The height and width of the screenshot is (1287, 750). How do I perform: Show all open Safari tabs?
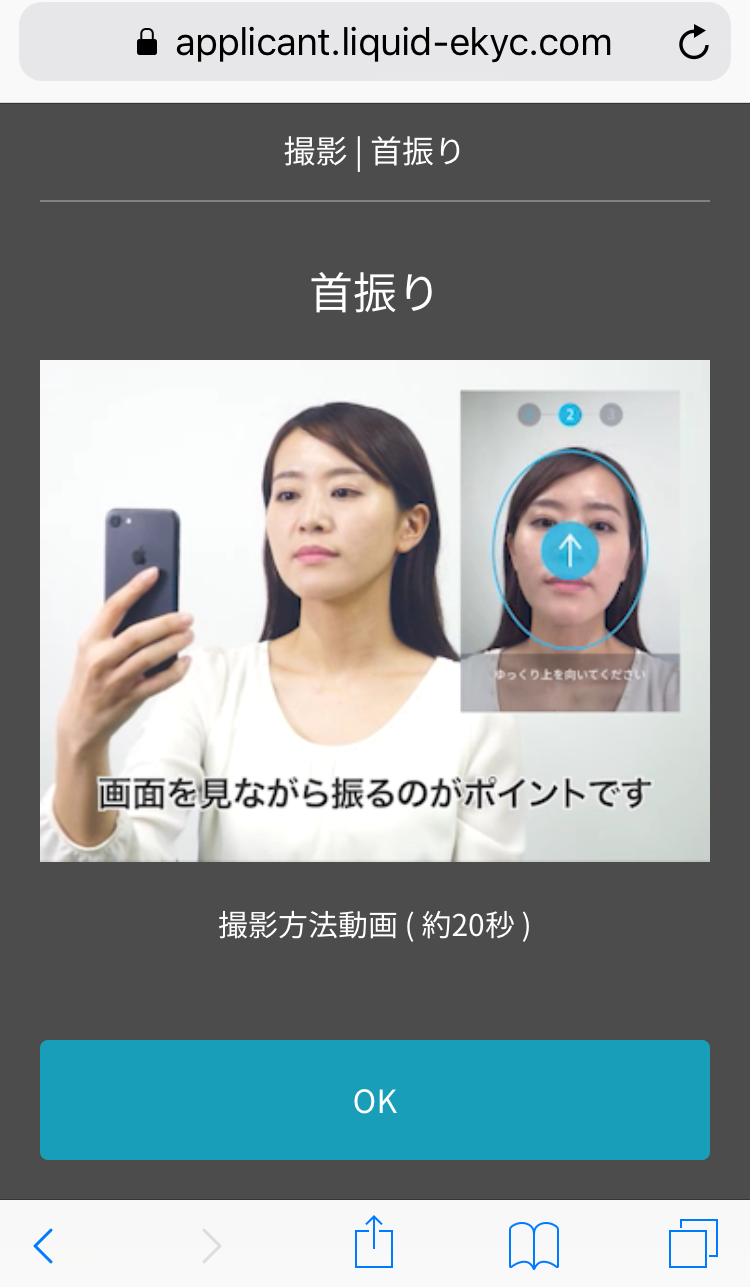pyautogui.click(x=693, y=1244)
